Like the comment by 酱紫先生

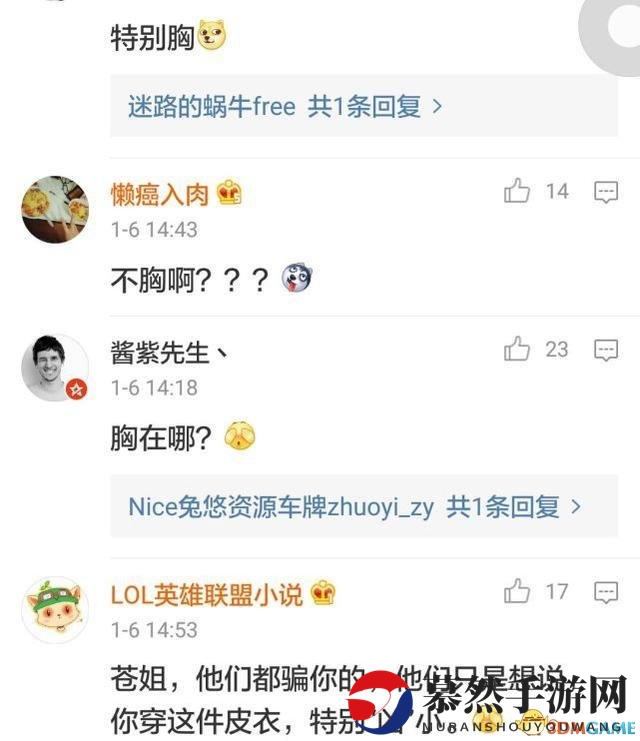pyautogui.click(x=517, y=349)
